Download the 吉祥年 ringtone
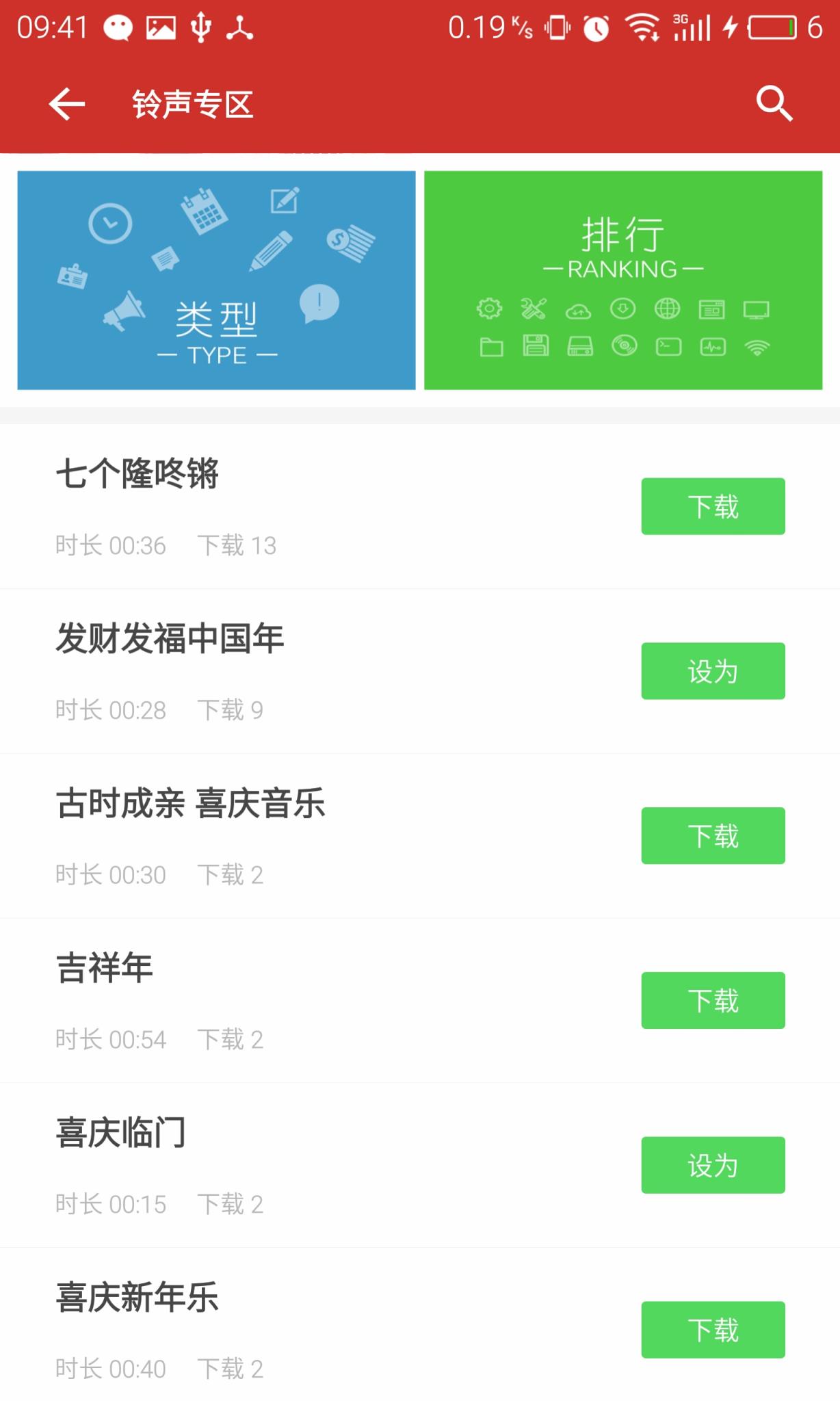This screenshot has width=840, height=1401. (712, 1000)
